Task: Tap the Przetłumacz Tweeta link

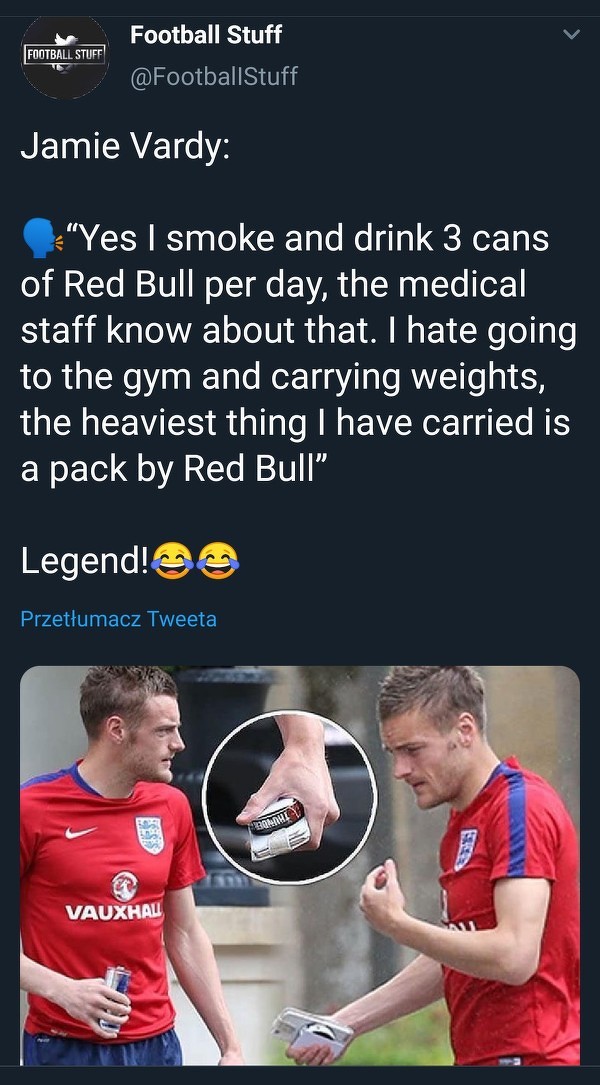Action: (118, 619)
